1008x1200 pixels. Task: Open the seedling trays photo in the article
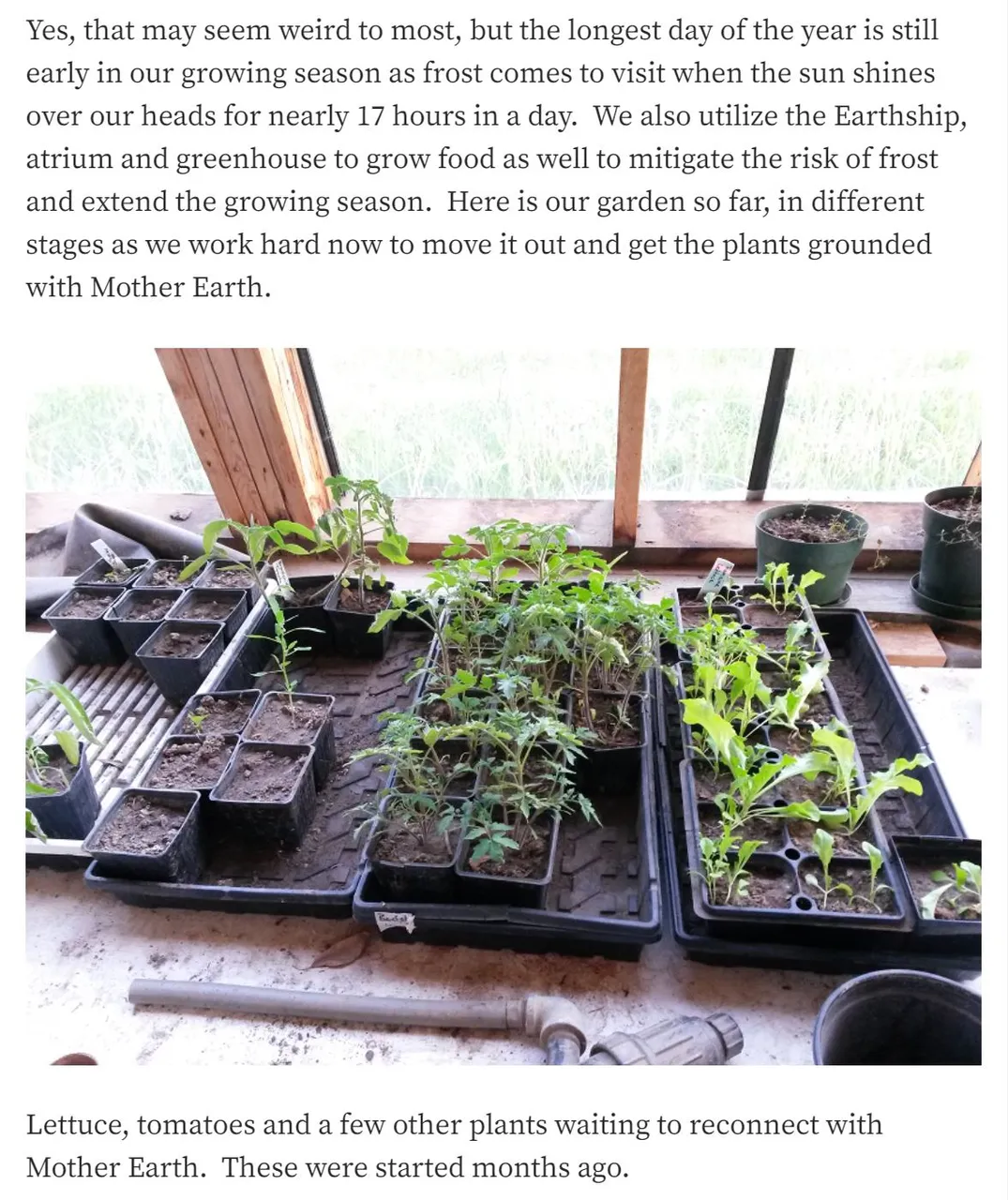coord(504,706)
